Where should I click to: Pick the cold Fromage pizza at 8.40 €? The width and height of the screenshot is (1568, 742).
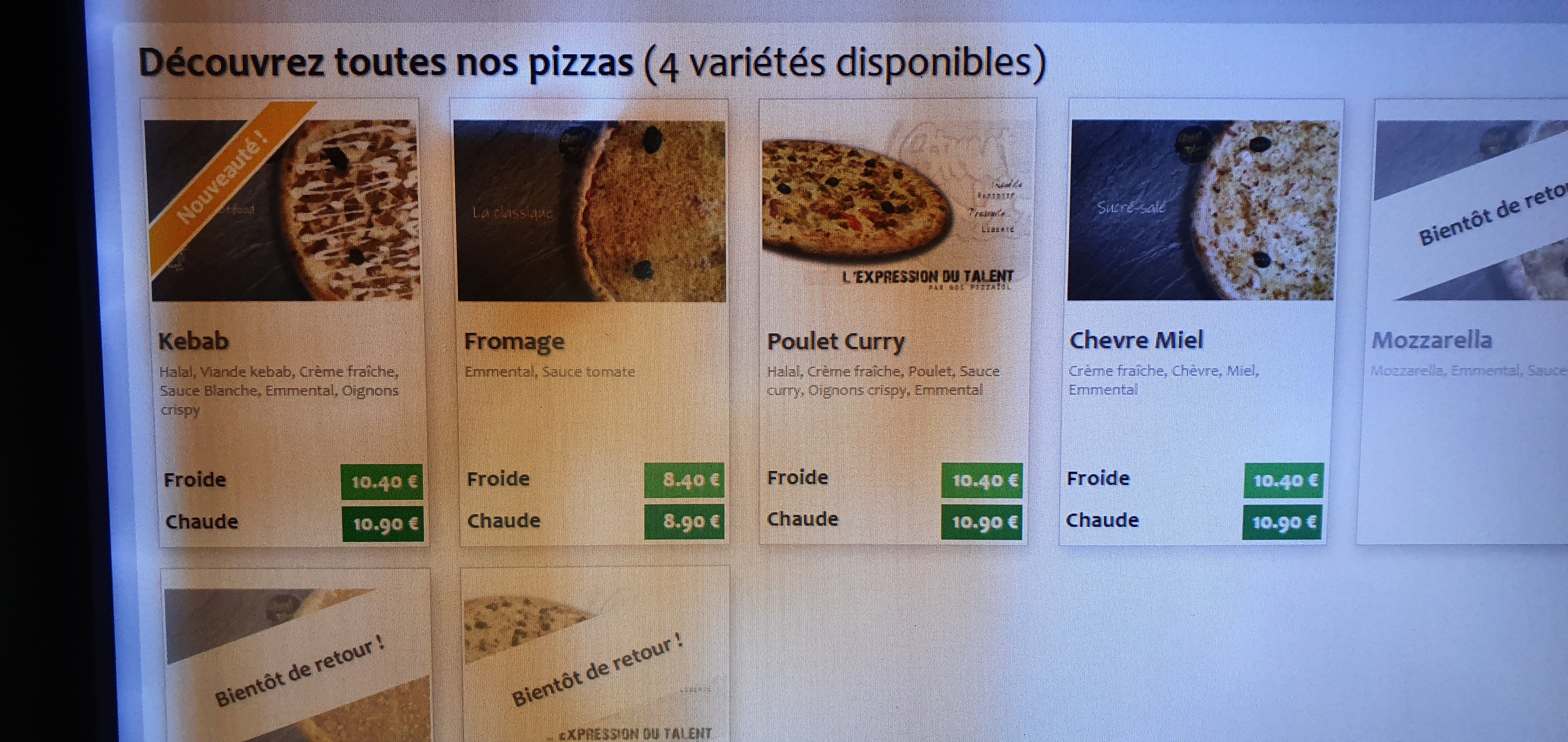tap(684, 480)
